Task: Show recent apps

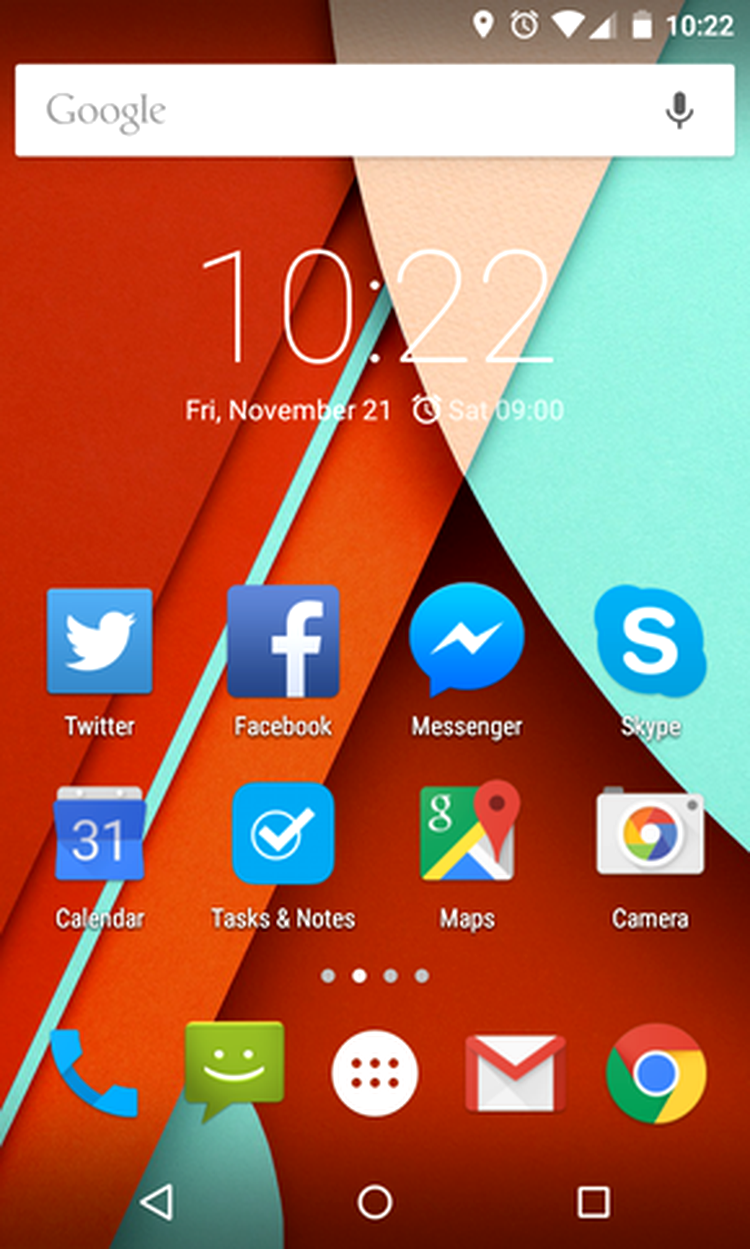Action: click(593, 1202)
